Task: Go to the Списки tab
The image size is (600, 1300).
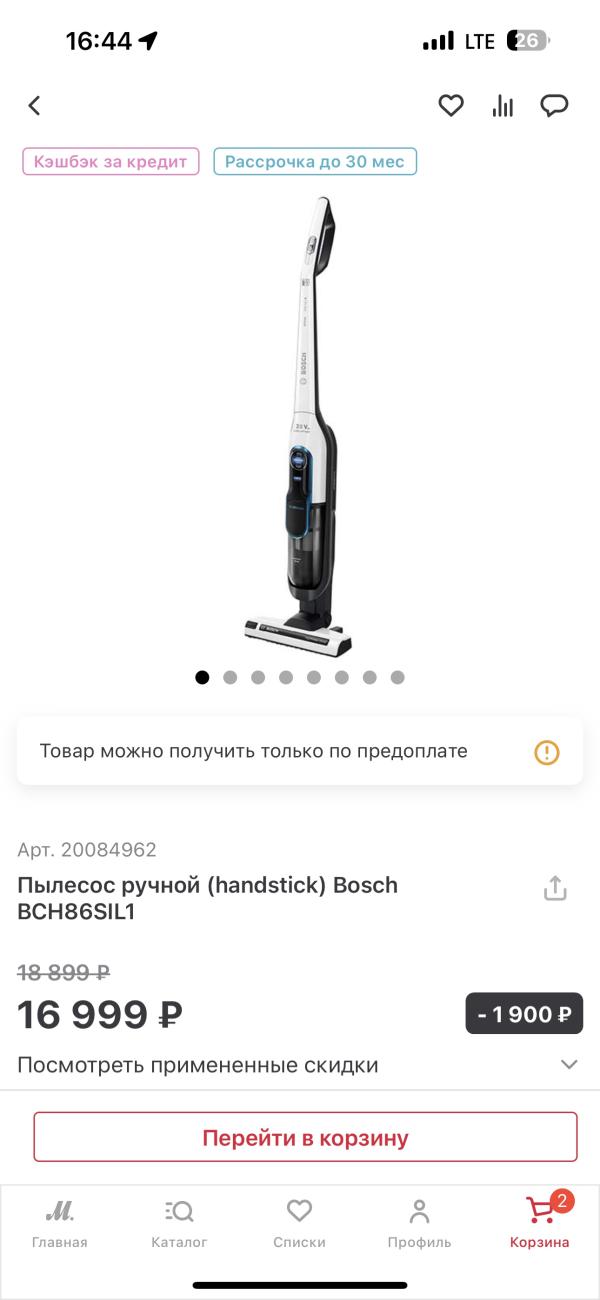Action: click(300, 1223)
